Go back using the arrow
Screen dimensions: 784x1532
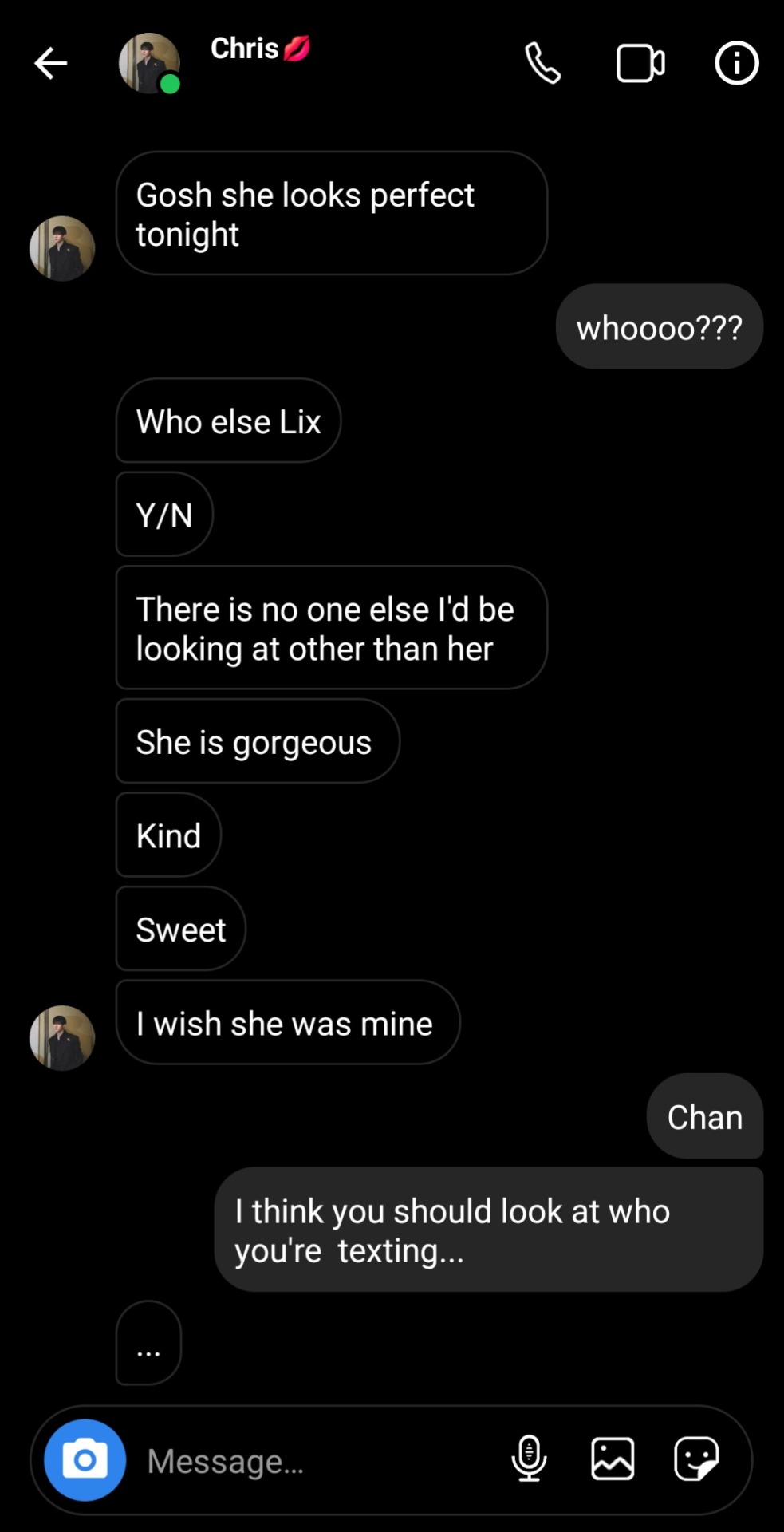tap(50, 63)
